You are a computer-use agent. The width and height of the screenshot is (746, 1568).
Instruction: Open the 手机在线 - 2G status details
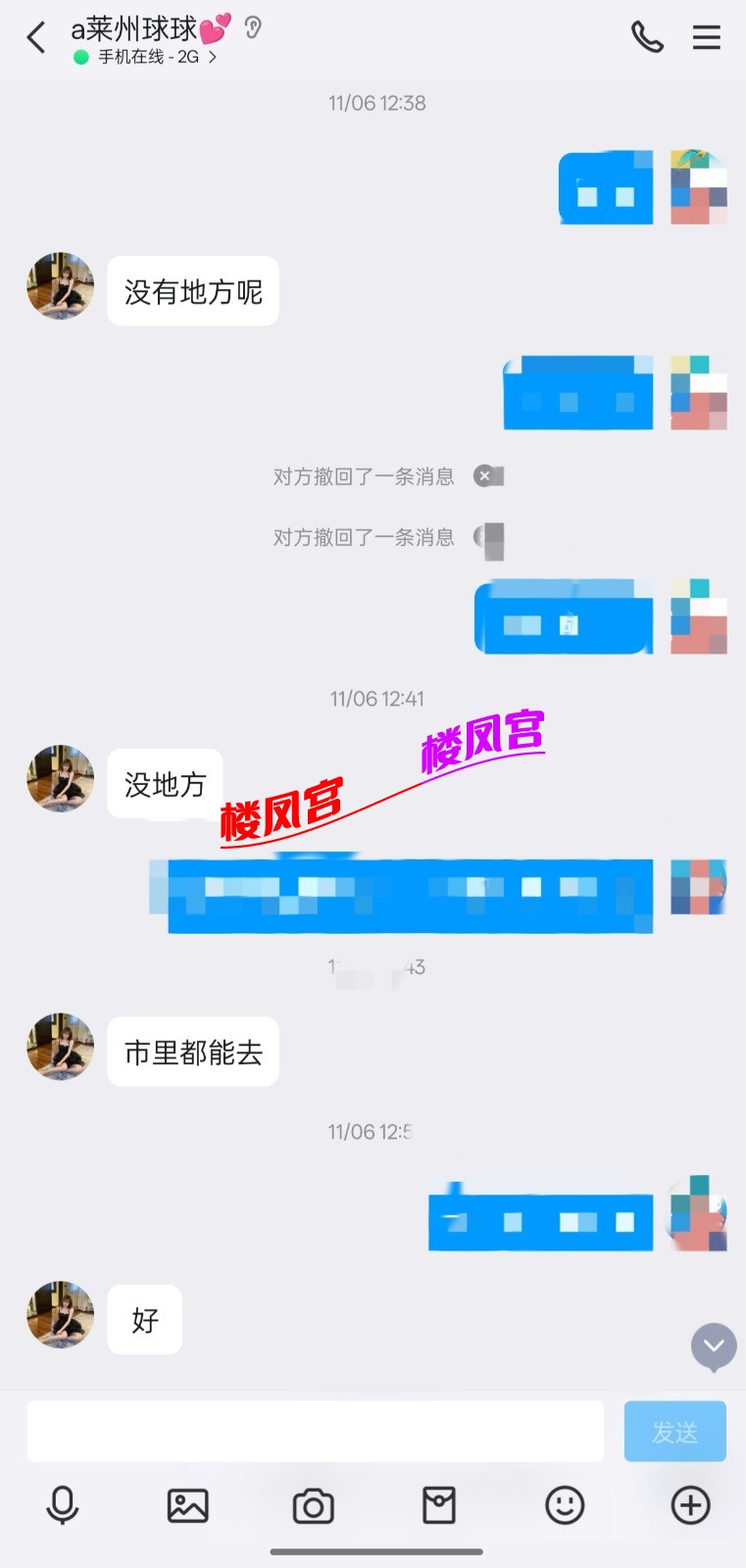pos(157,58)
